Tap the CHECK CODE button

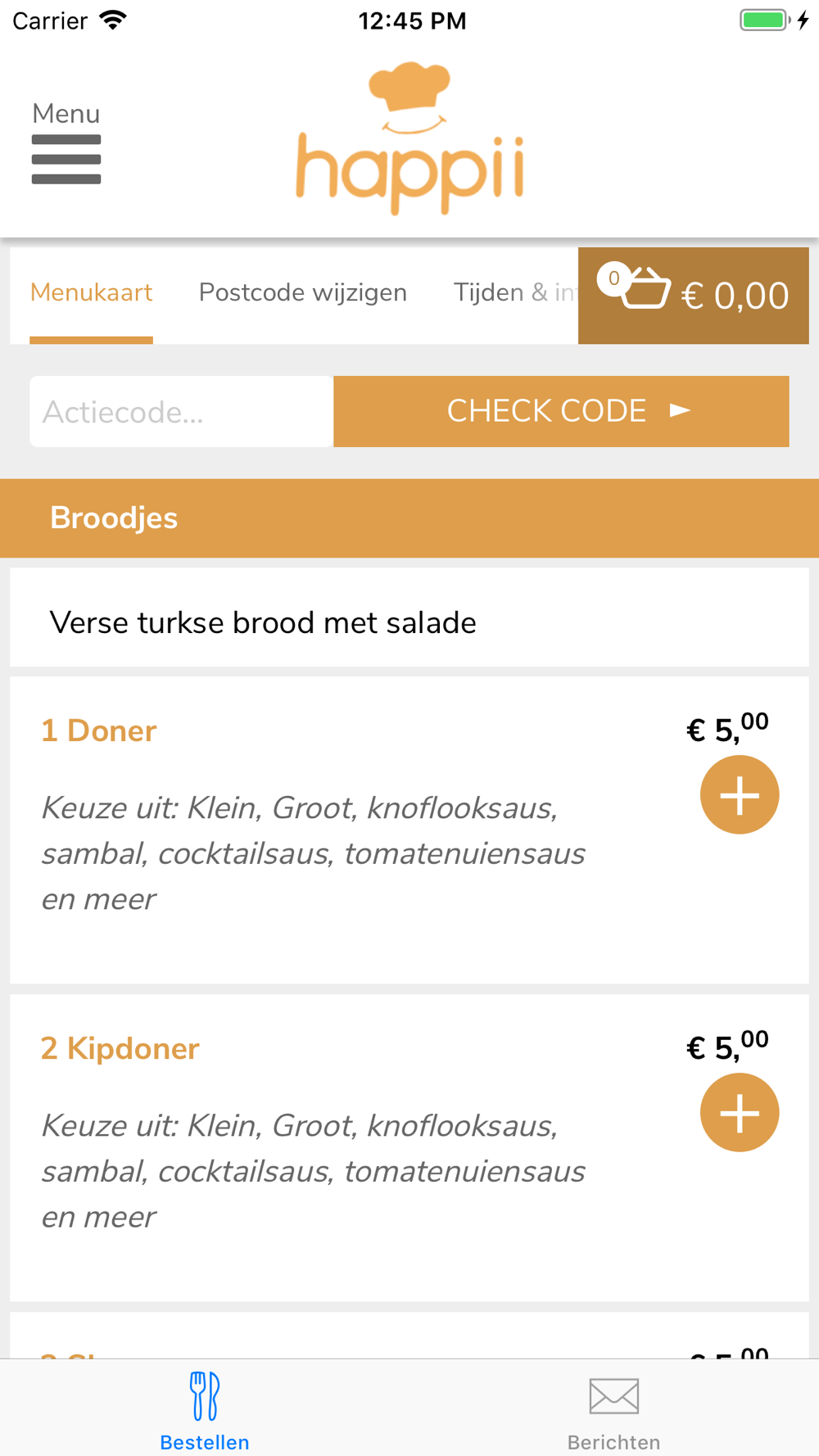561,412
